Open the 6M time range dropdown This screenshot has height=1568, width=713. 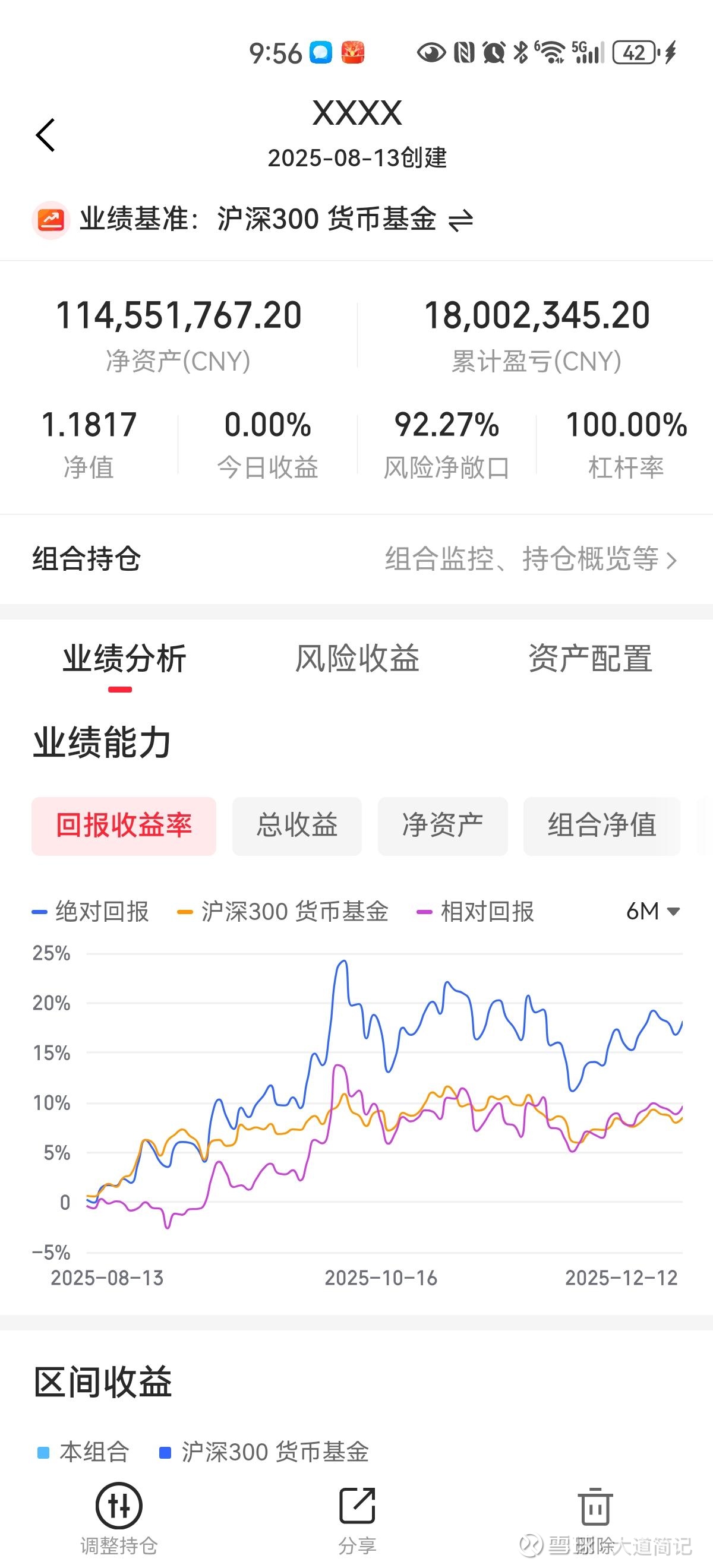click(653, 911)
